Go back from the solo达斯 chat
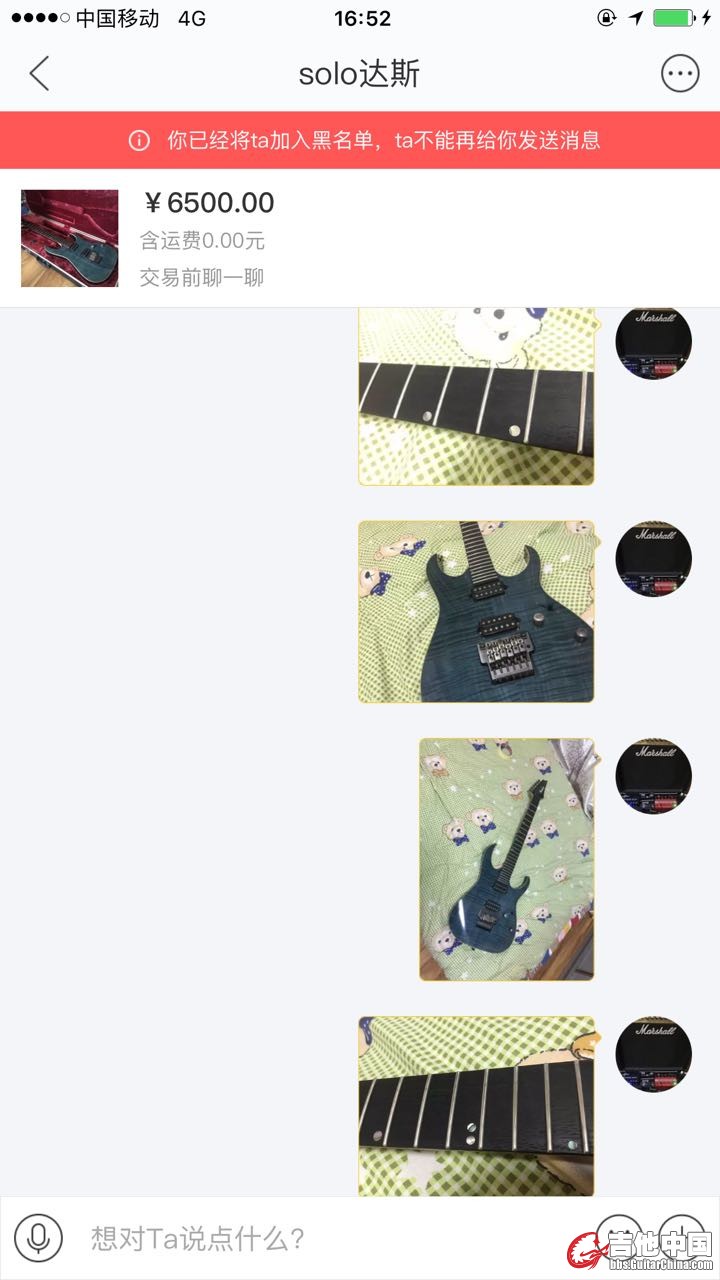 [40, 74]
